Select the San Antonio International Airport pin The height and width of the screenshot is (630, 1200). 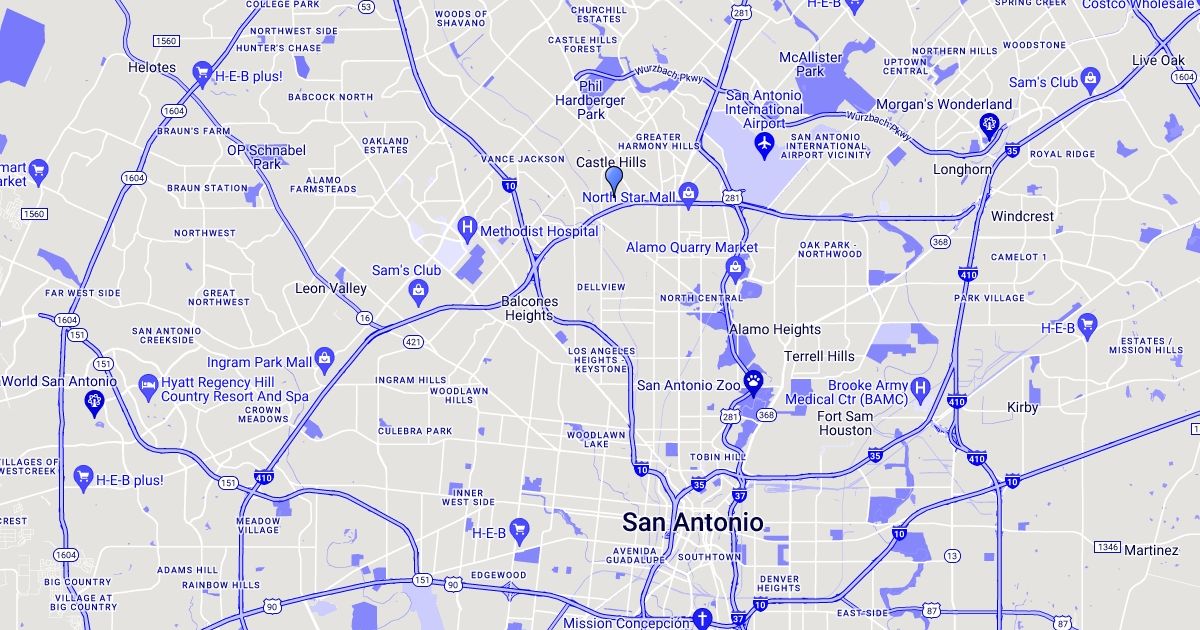(765, 144)
